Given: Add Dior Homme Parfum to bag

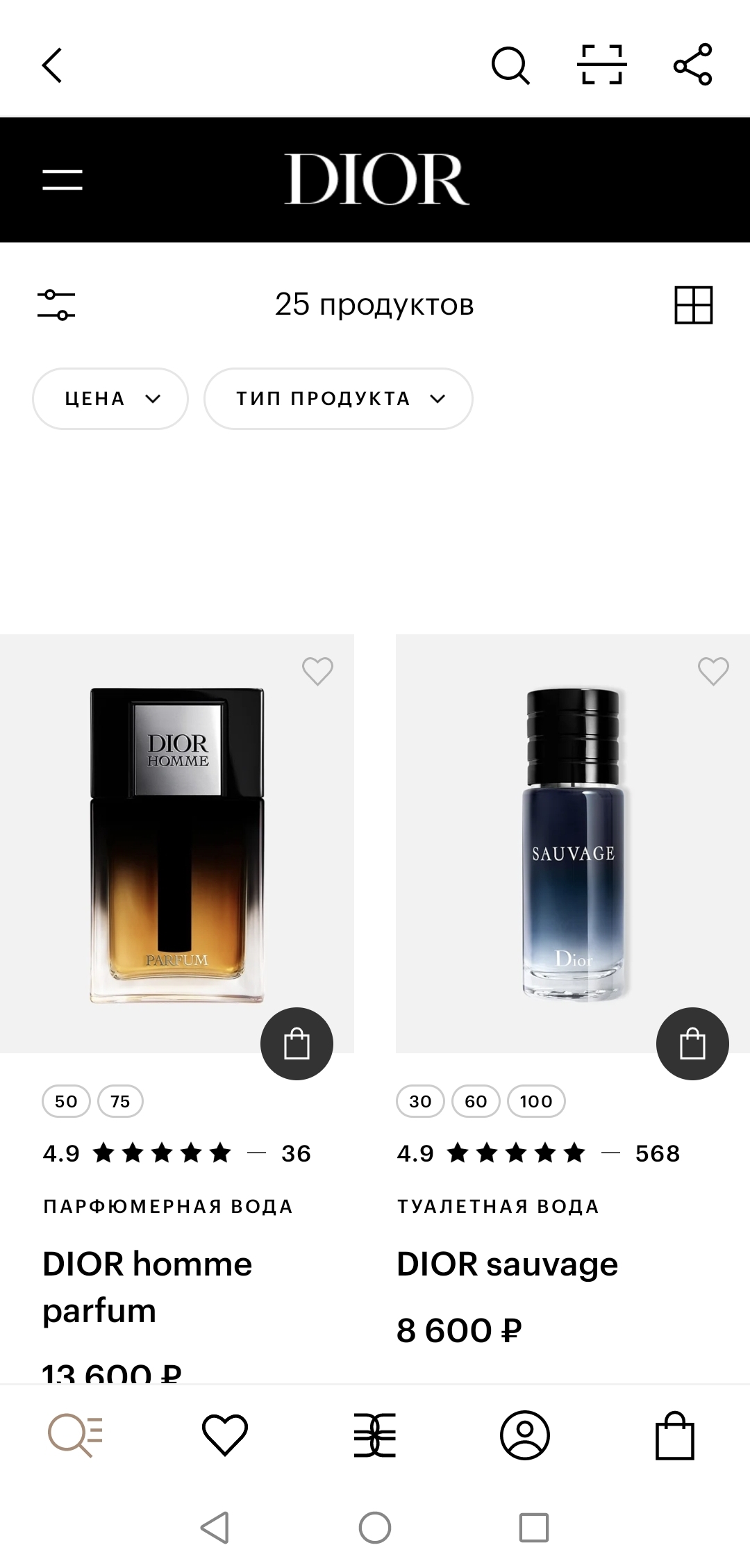Looking at the screenshot, I should point(297,1043).
